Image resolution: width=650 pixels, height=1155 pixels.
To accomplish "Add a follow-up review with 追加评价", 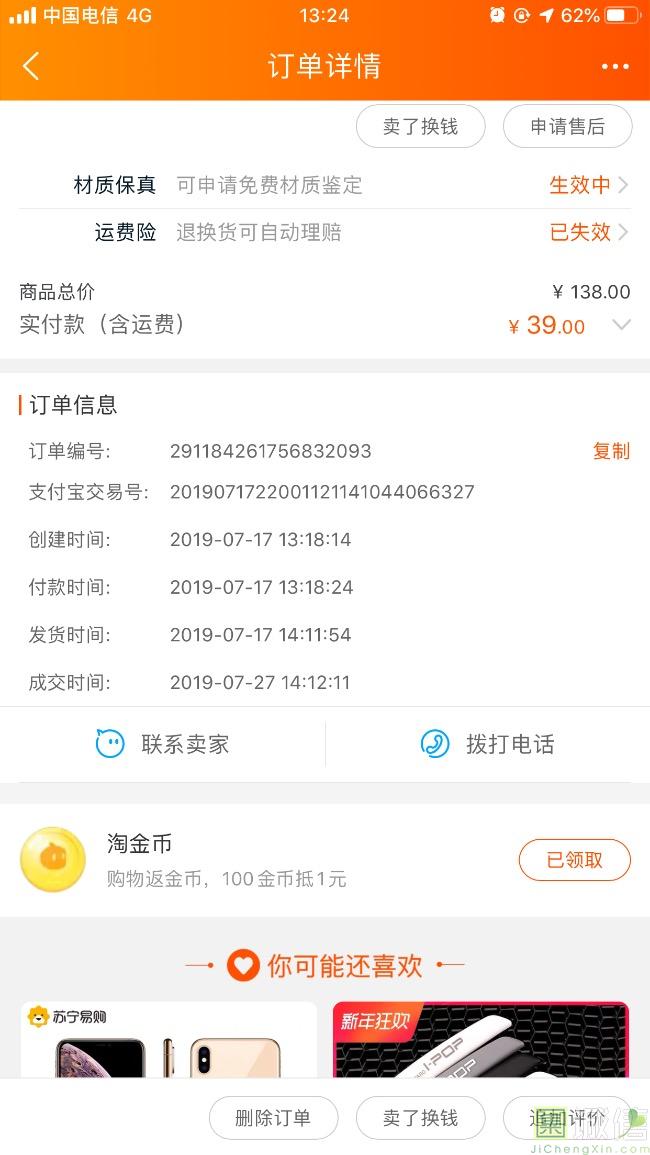I will click(x=567, y=1118).
